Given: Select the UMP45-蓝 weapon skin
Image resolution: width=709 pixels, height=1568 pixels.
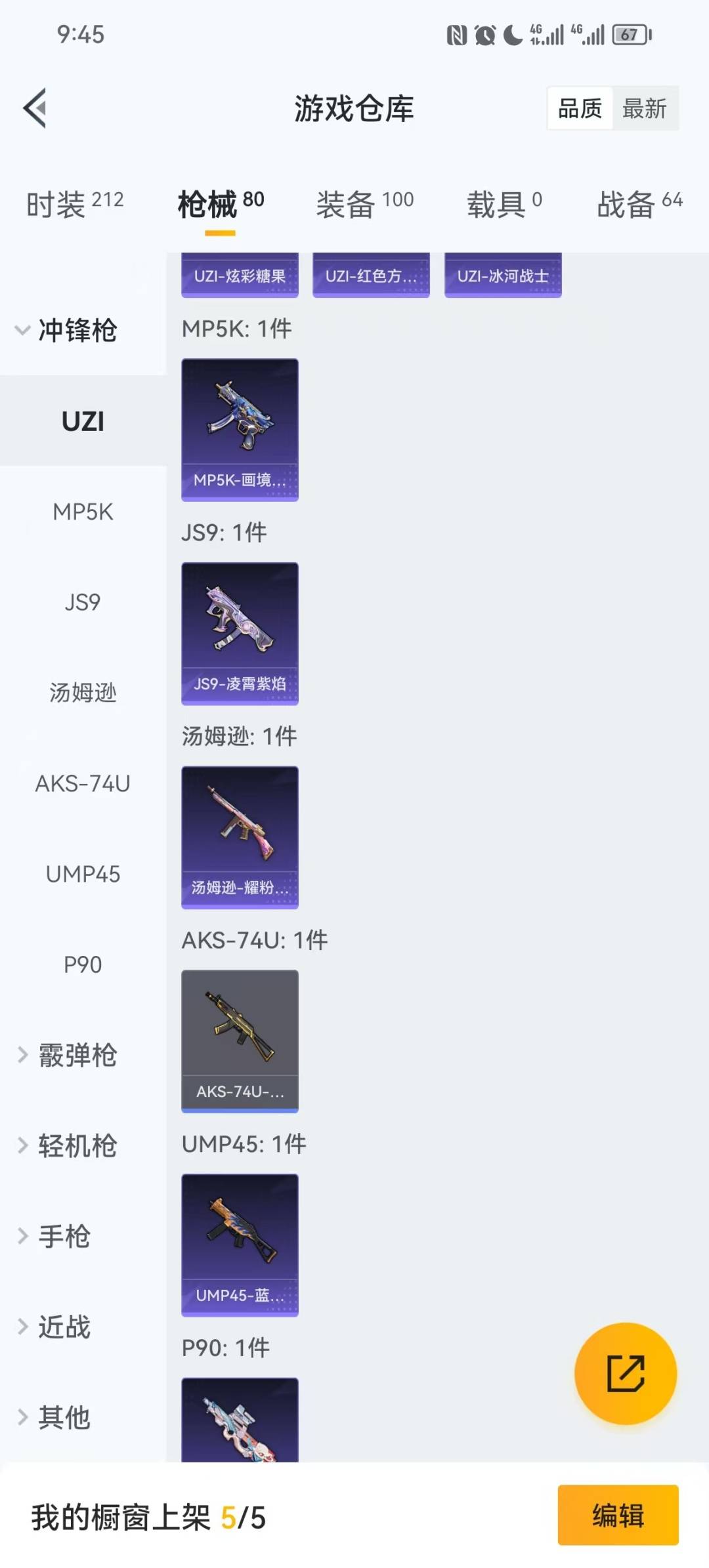Looking at the screenshot, I should tap(240, 1245).
